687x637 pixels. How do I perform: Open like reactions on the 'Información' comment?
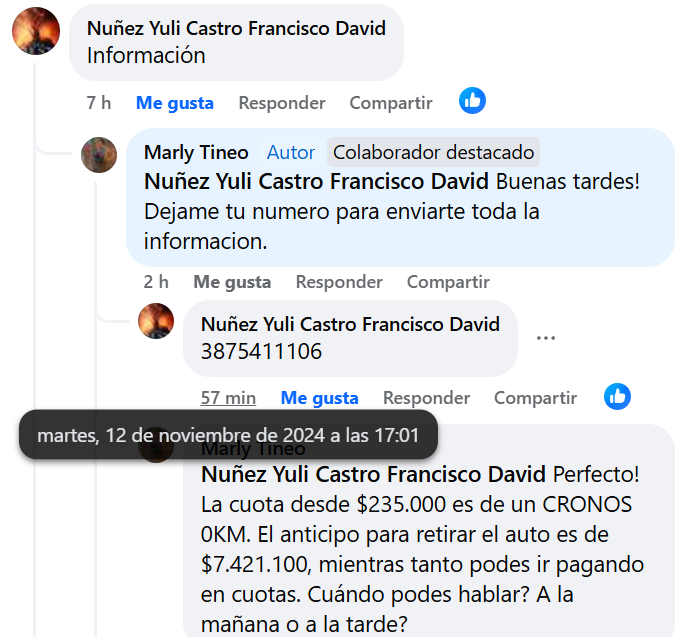pos(472,100)
